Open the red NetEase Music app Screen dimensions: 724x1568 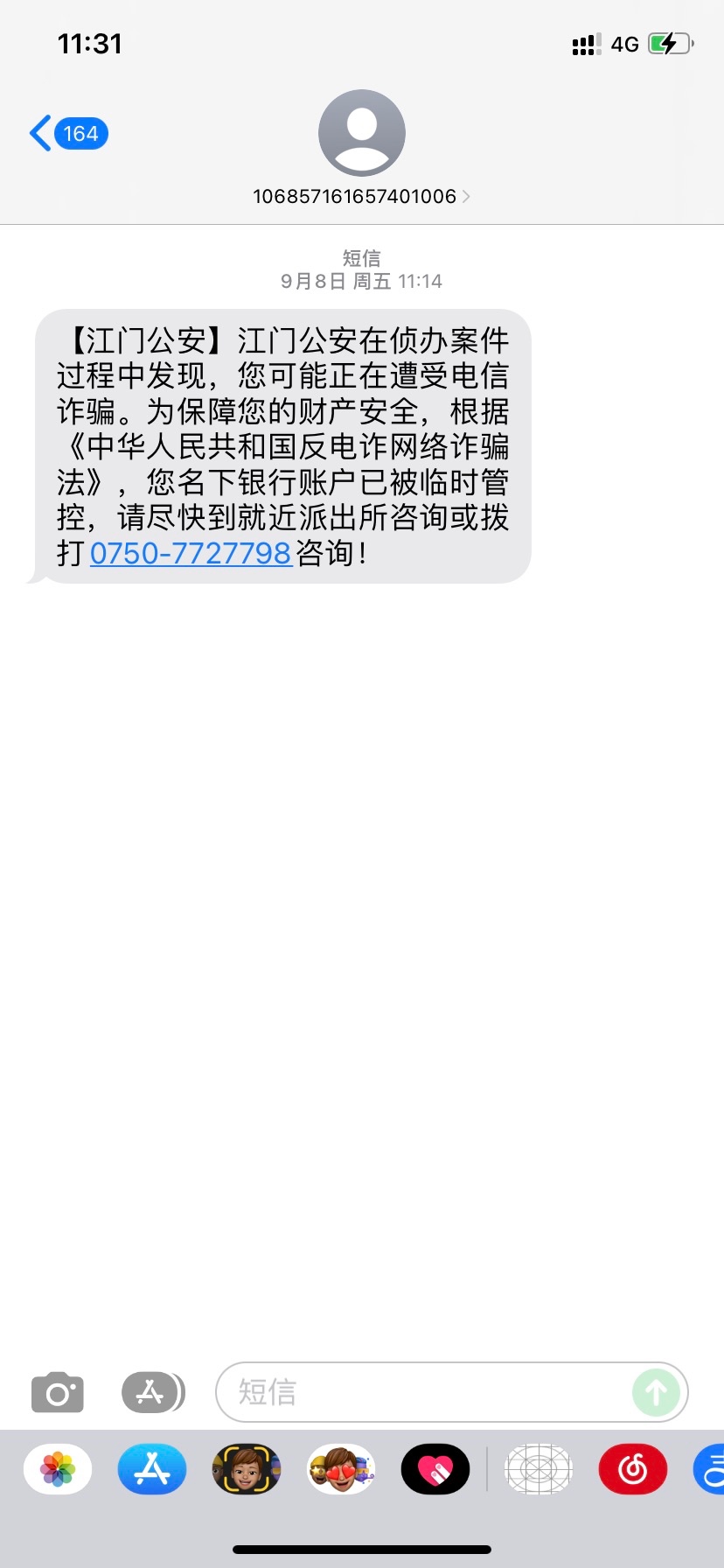point(633,1469)
